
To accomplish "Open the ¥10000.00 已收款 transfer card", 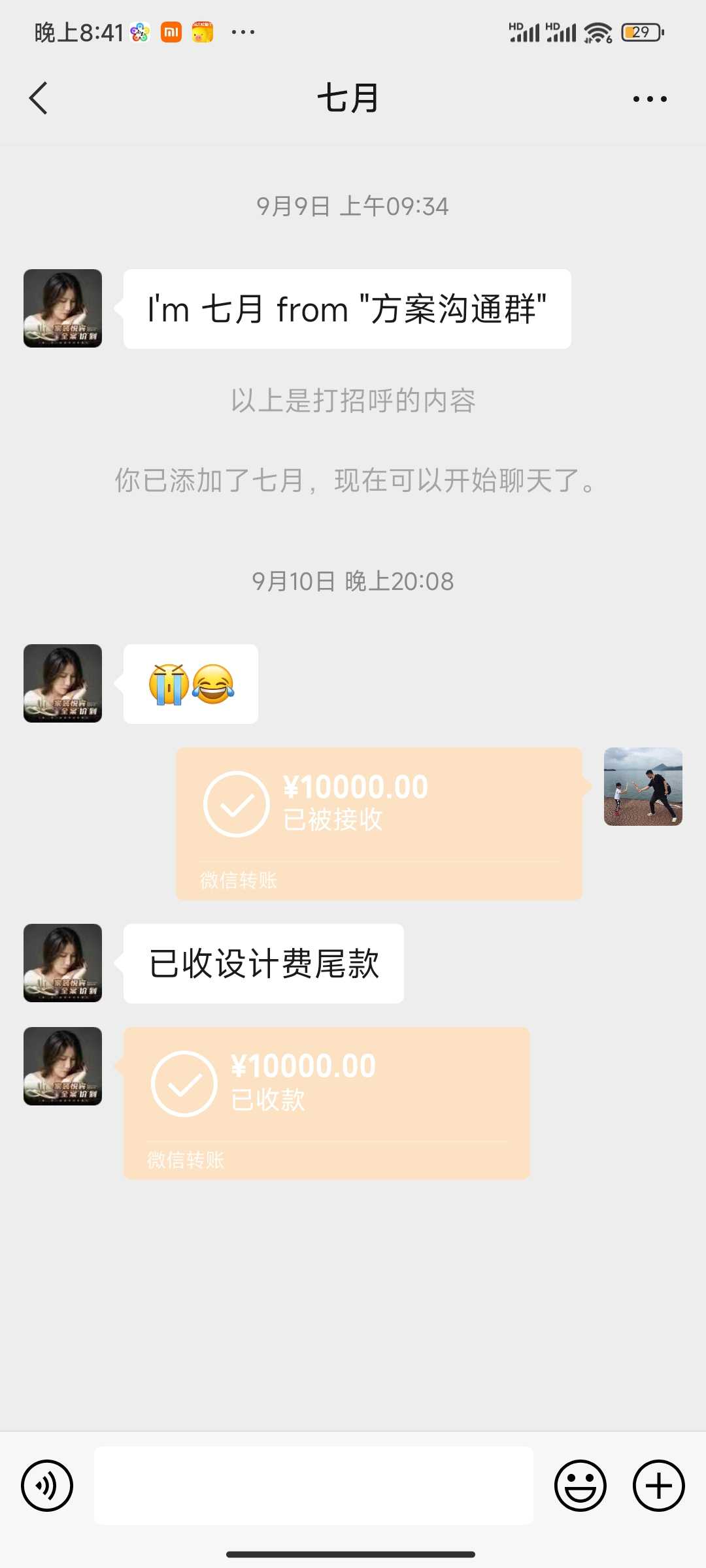I will (x=327, y=1103).
